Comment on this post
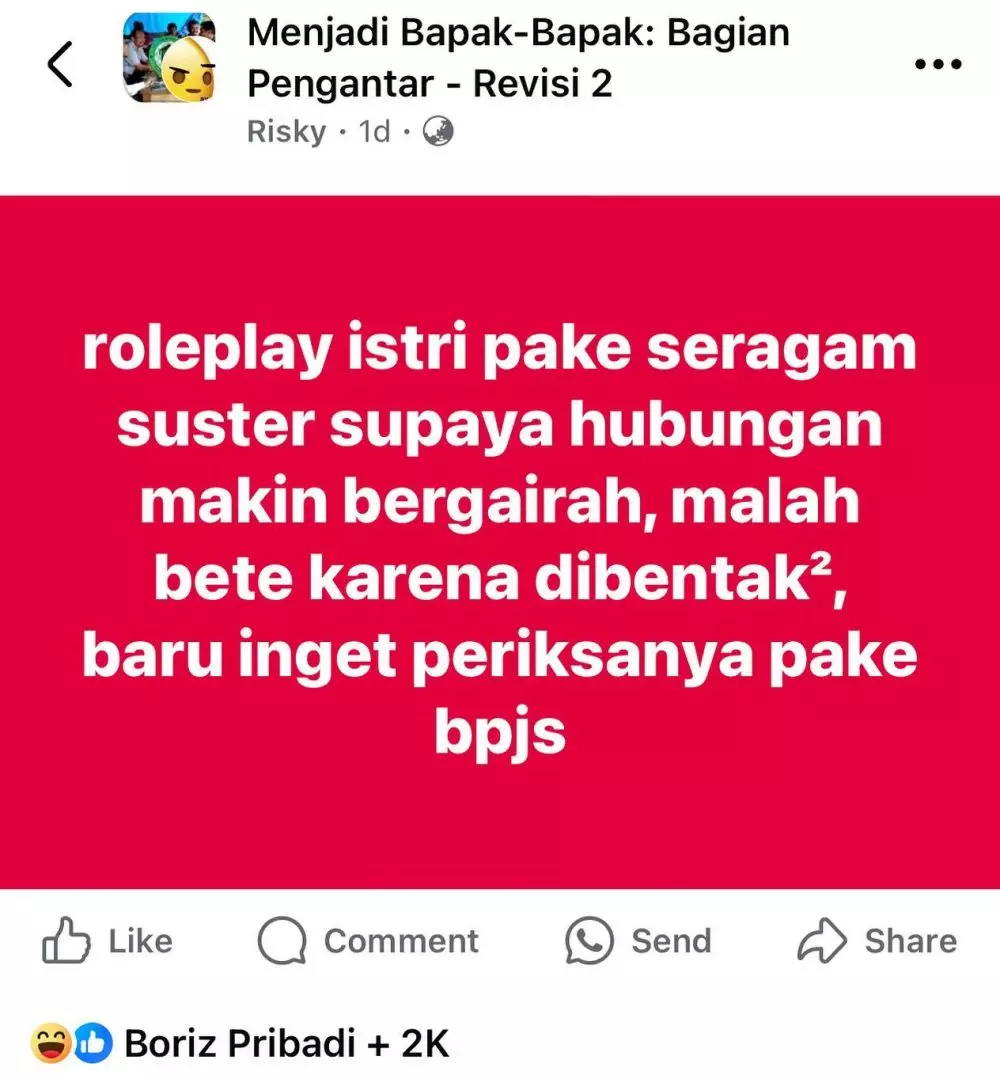 click(368, 941)
